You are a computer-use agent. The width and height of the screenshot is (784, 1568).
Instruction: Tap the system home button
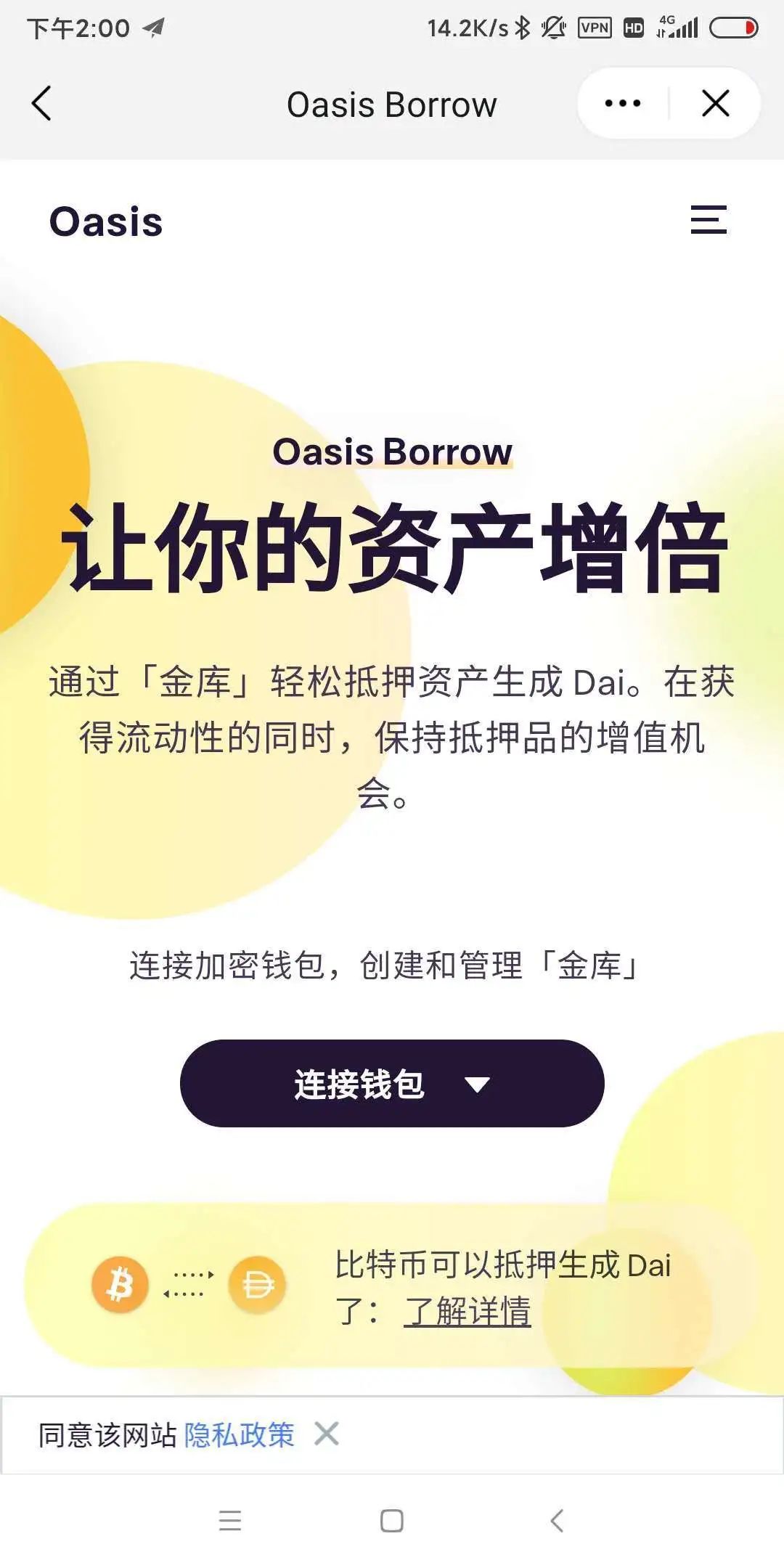392,1521
